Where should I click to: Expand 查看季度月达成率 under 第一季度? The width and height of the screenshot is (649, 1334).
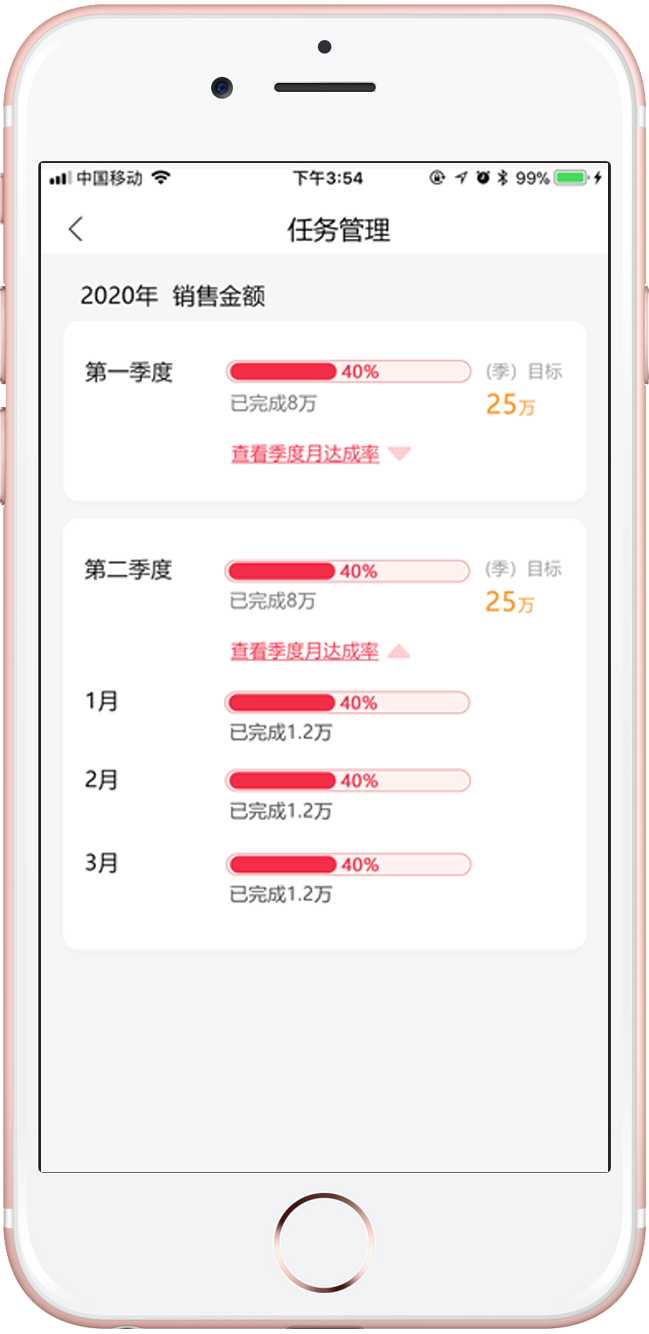(320, 454)
